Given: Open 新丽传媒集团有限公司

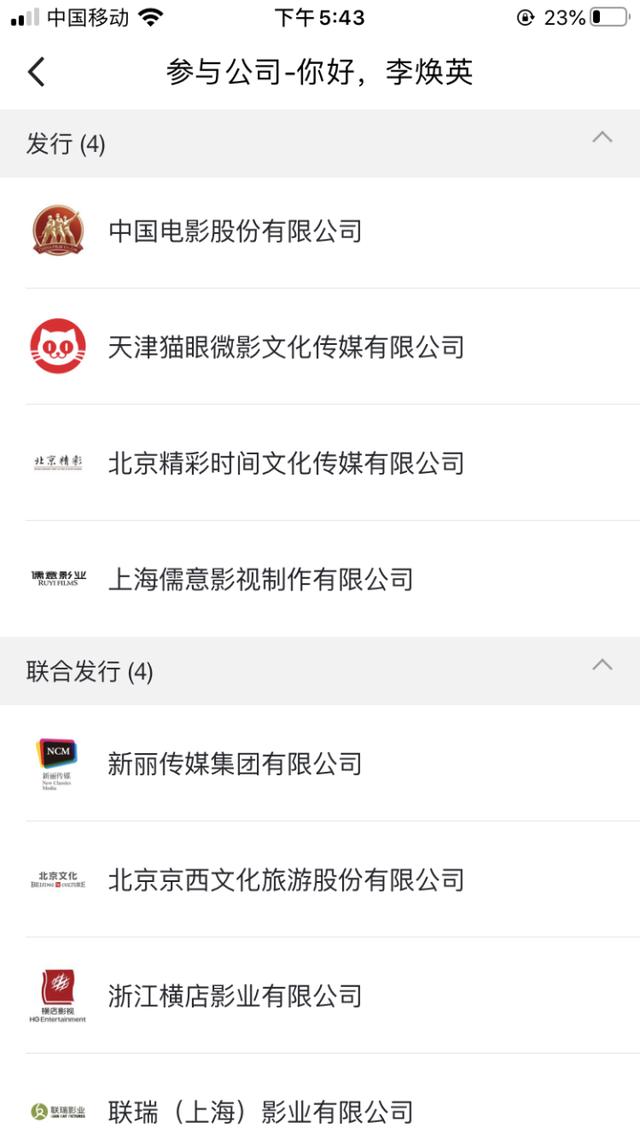Looking at the screenshot, I should tap(320, 763).
